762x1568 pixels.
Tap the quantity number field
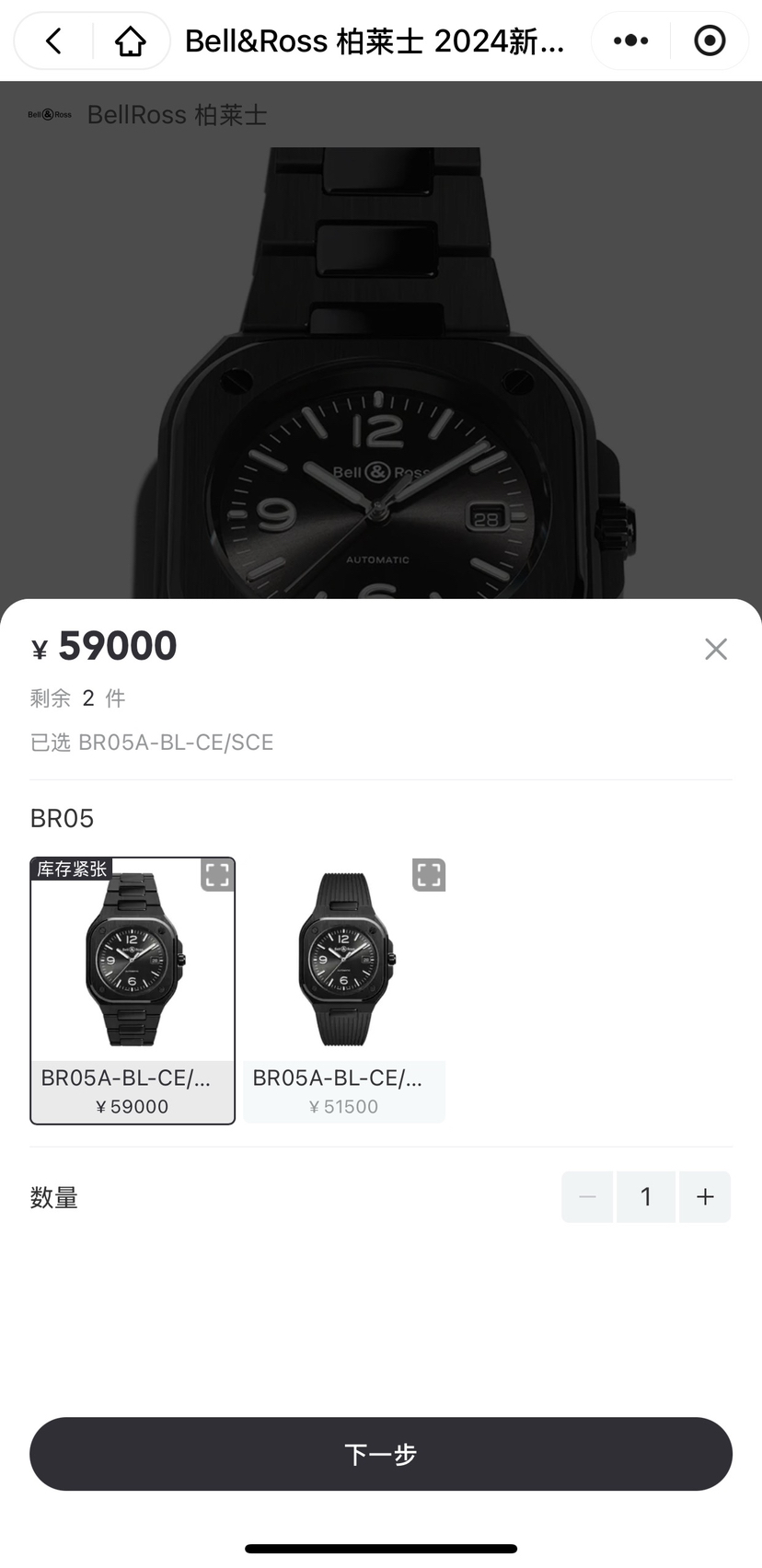click(x=646, y=1196)
